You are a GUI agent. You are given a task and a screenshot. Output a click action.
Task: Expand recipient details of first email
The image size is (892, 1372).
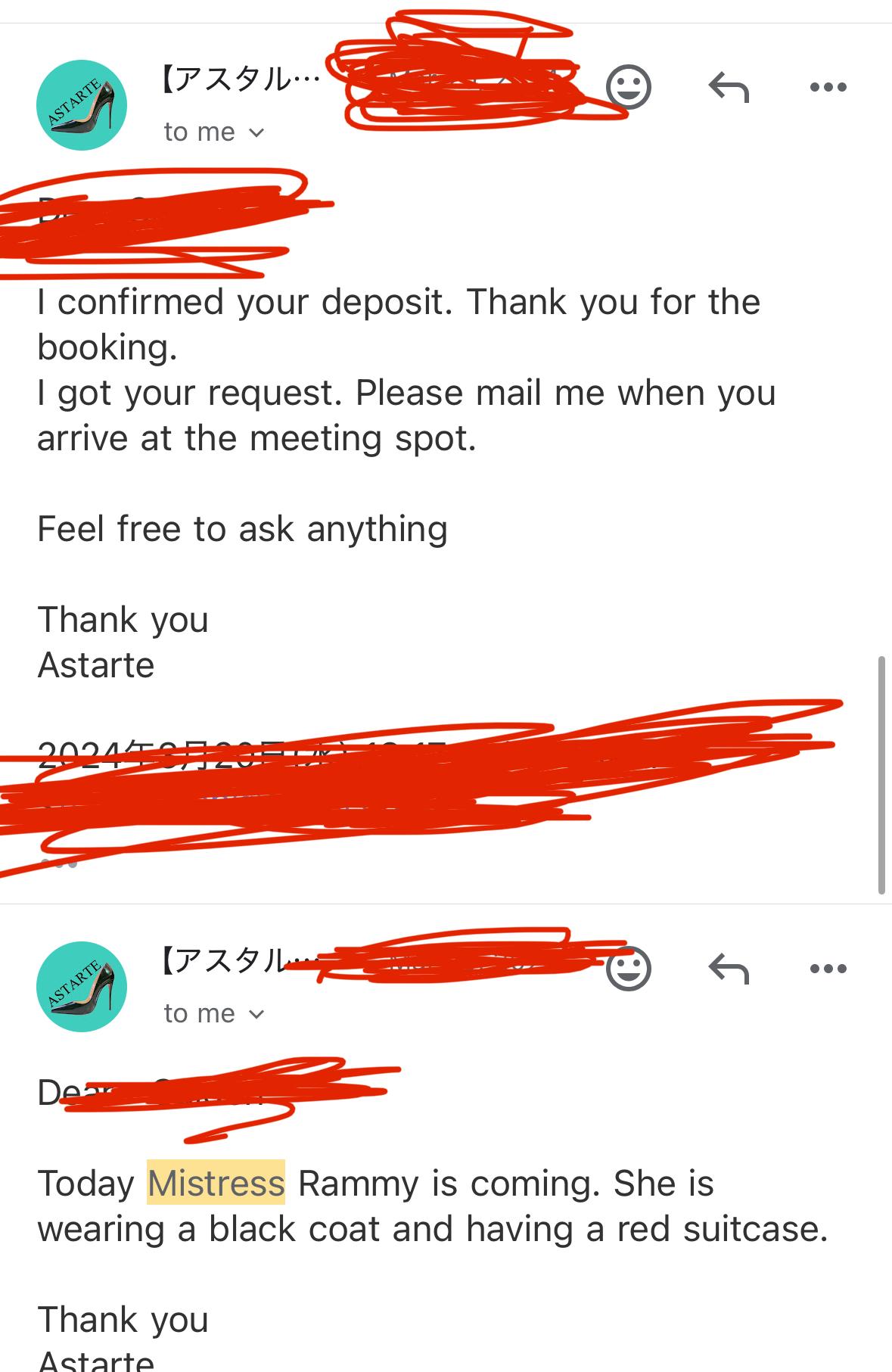coord(214,132)
